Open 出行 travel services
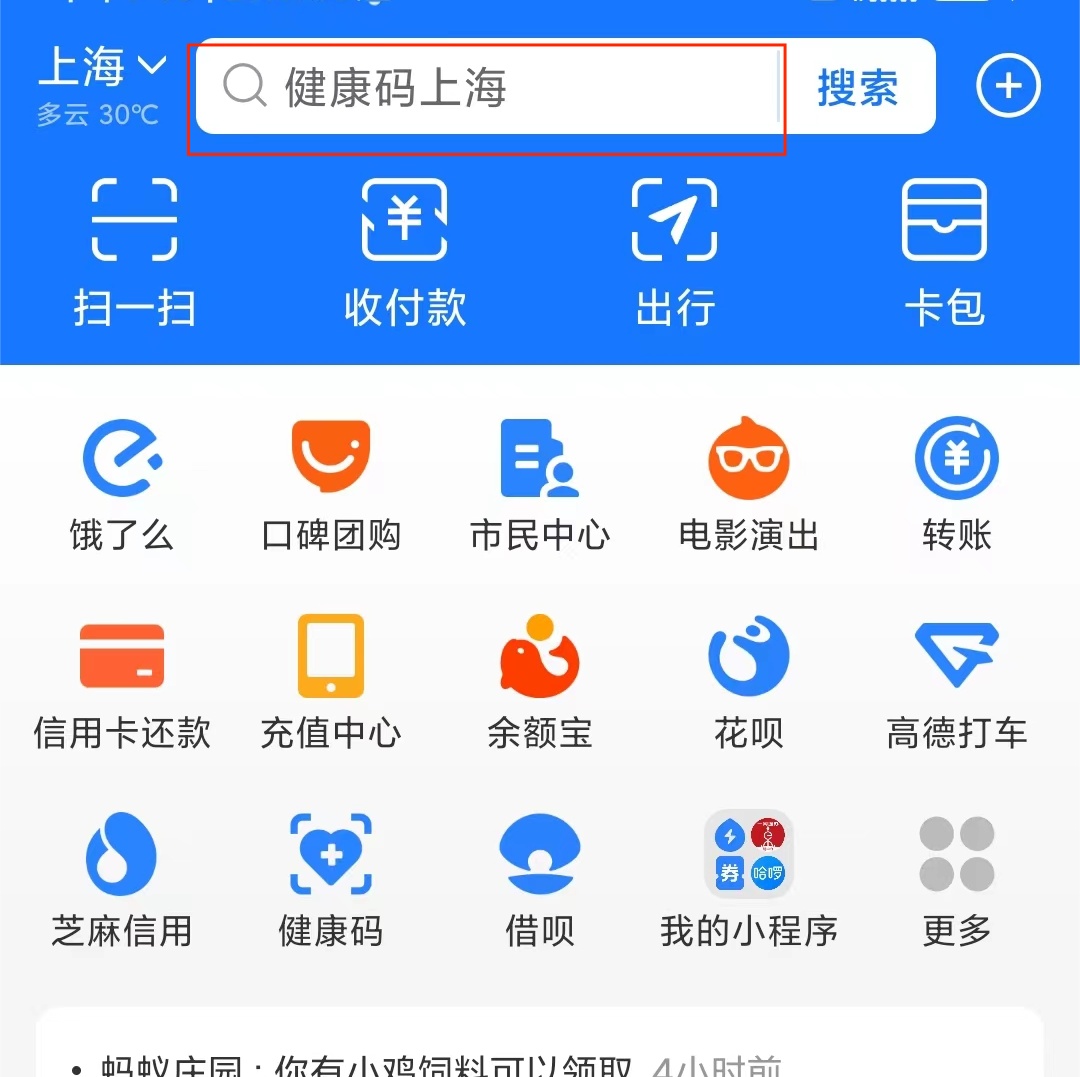1080x1077 pixels. pyautogui.click(x=675, y=252)
